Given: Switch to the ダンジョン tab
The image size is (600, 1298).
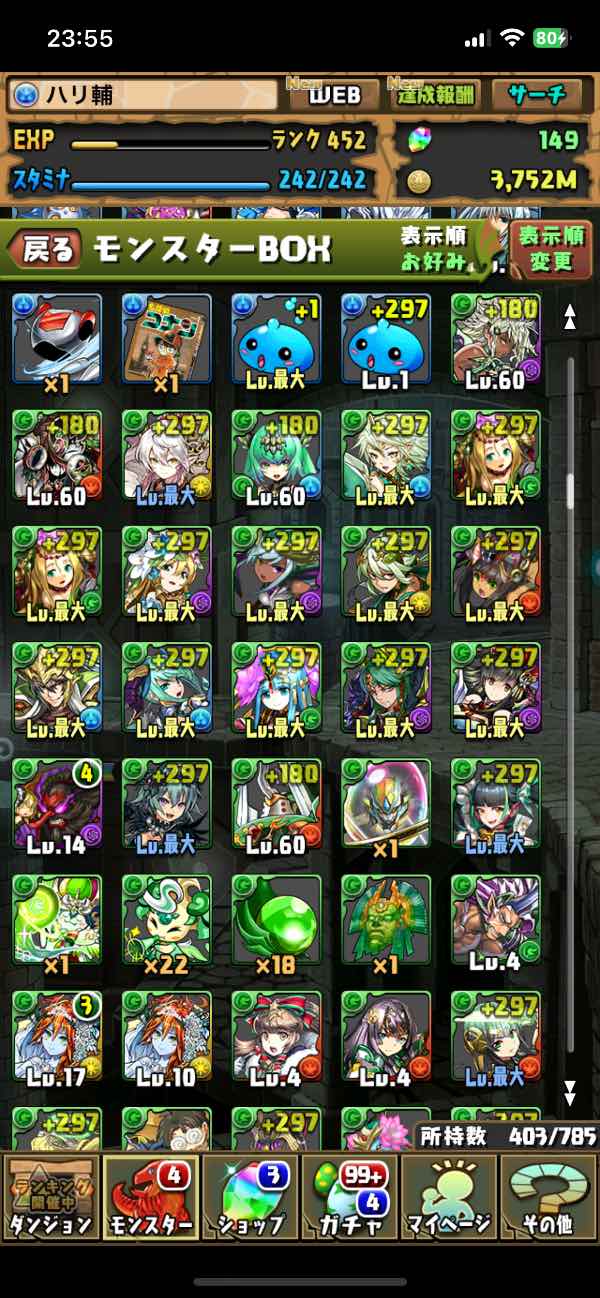Looking at the screenshot, I should 50,1196.
